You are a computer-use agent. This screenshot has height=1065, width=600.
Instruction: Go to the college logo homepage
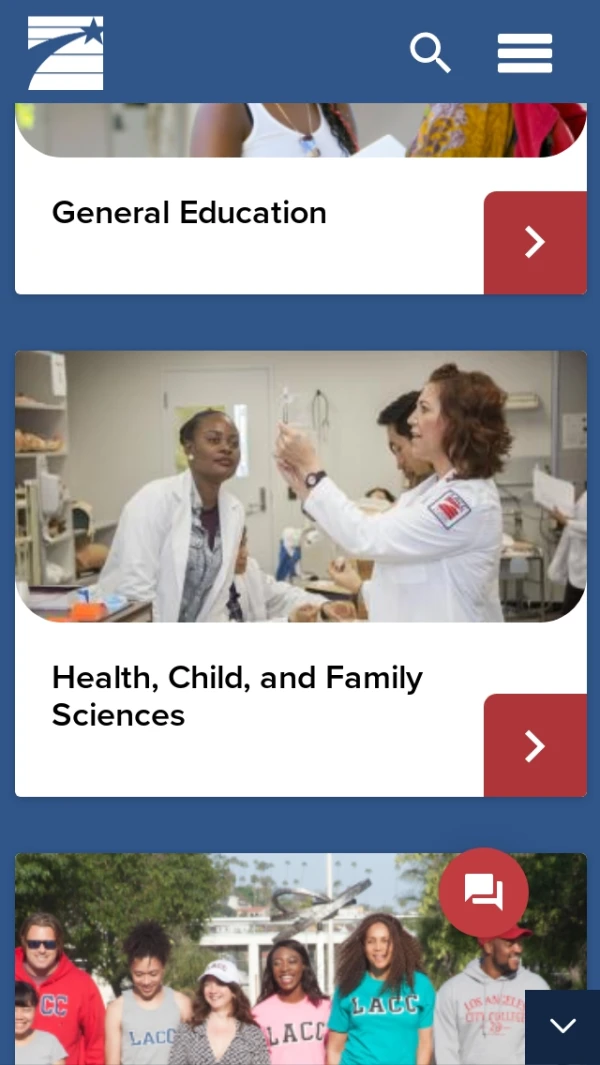click(x=66, y=53)
